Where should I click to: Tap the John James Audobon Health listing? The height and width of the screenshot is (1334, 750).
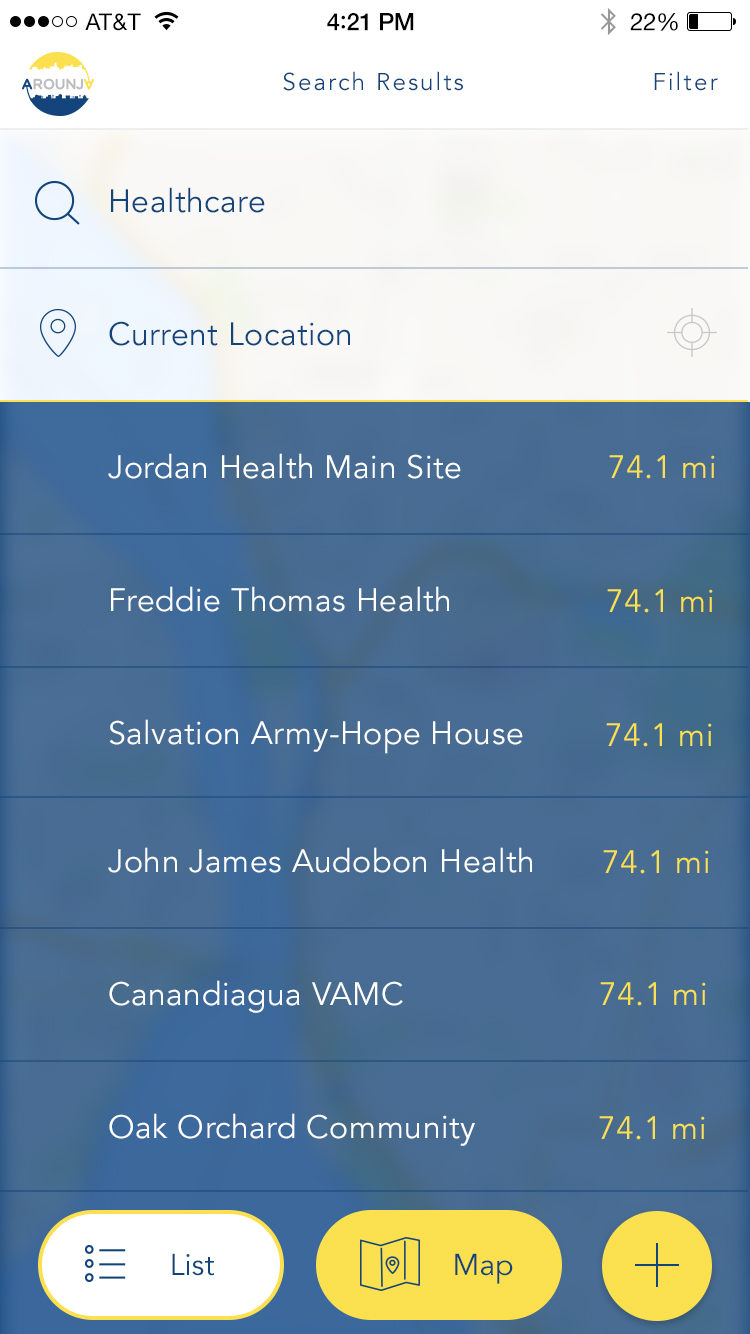coord(375,861)
